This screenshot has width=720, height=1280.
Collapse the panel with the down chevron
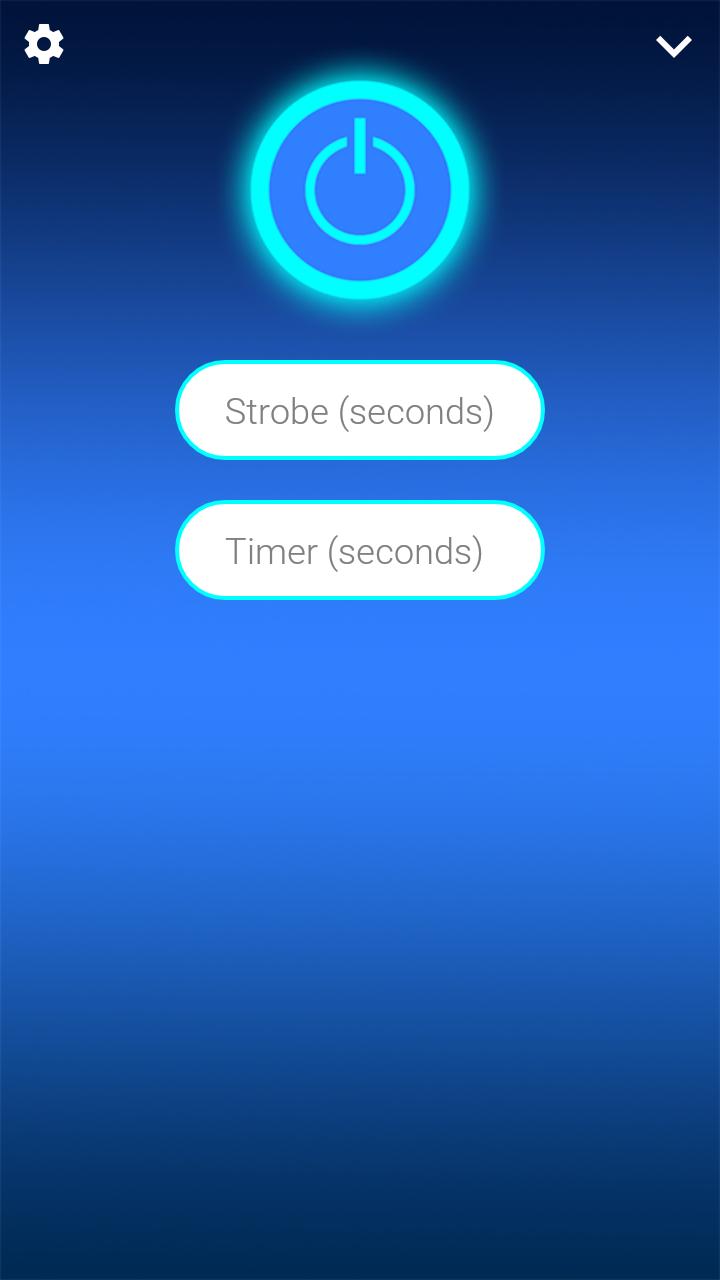coord(673,46)
